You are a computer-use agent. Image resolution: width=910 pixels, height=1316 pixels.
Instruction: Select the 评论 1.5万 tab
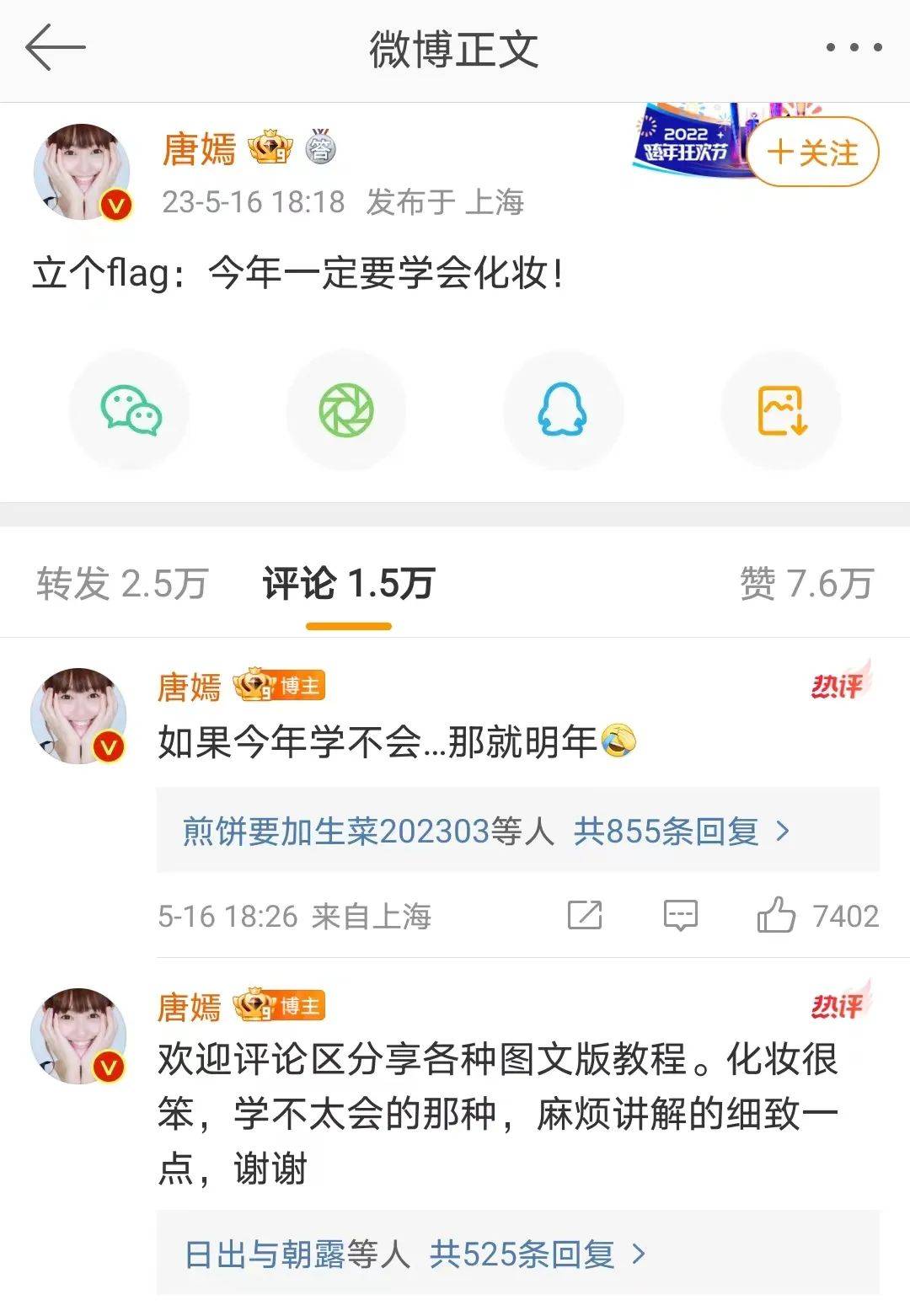click(x=348, y=584)
